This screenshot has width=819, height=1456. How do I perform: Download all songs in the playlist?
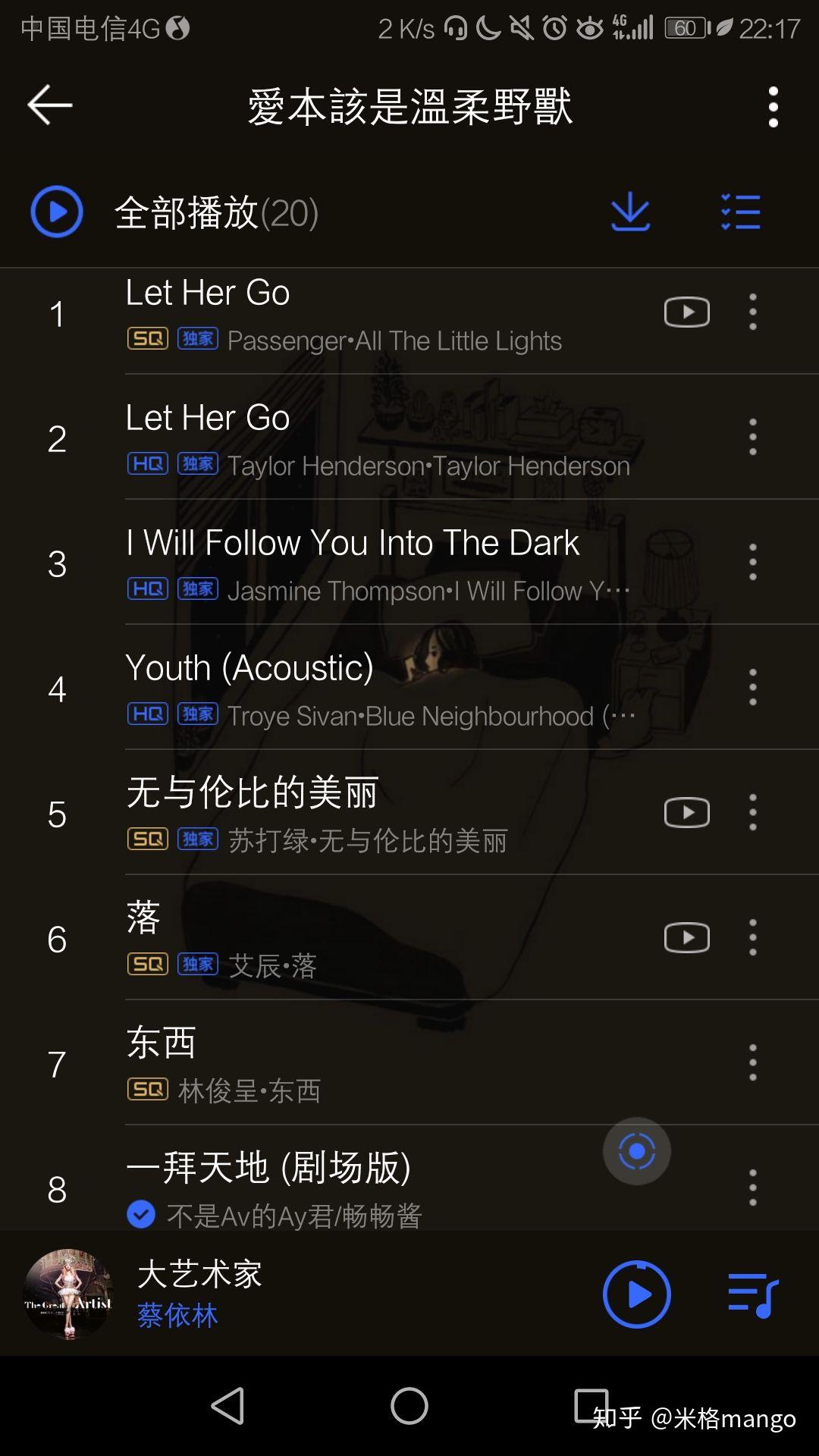click(630, 212)
